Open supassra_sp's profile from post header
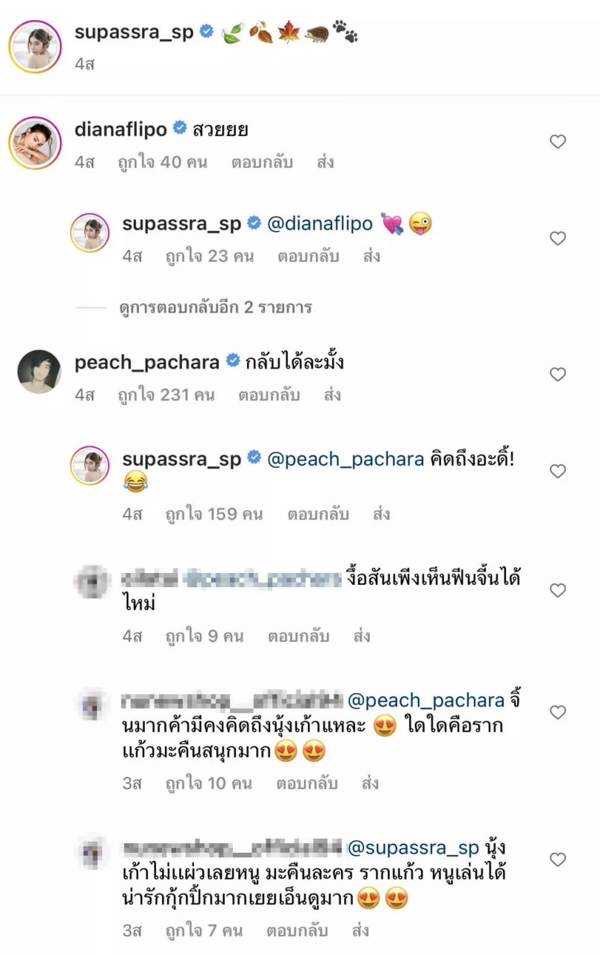Screen dimensions: 600x955 click(133, 31)
